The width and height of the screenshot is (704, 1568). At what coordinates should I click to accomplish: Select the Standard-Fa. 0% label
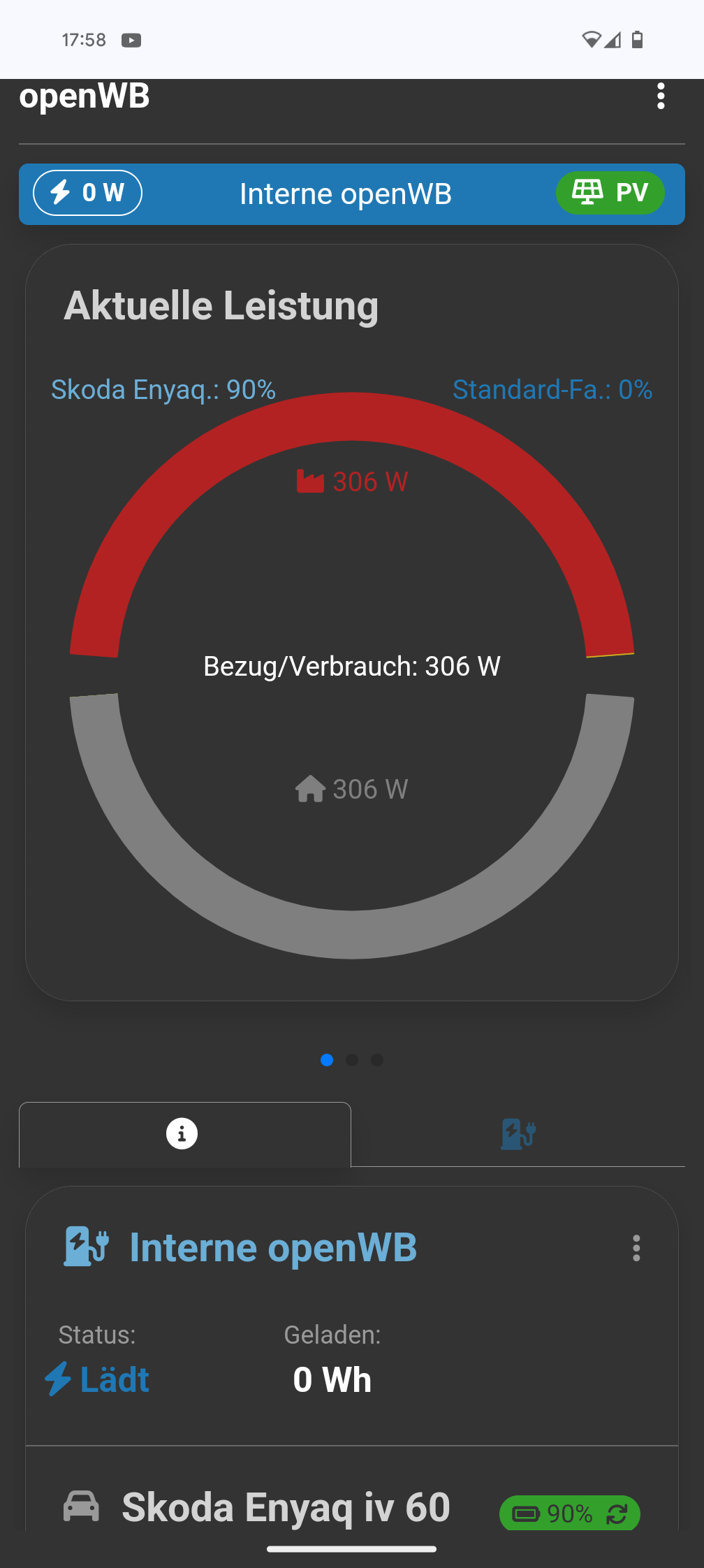[x=552, y=390]
